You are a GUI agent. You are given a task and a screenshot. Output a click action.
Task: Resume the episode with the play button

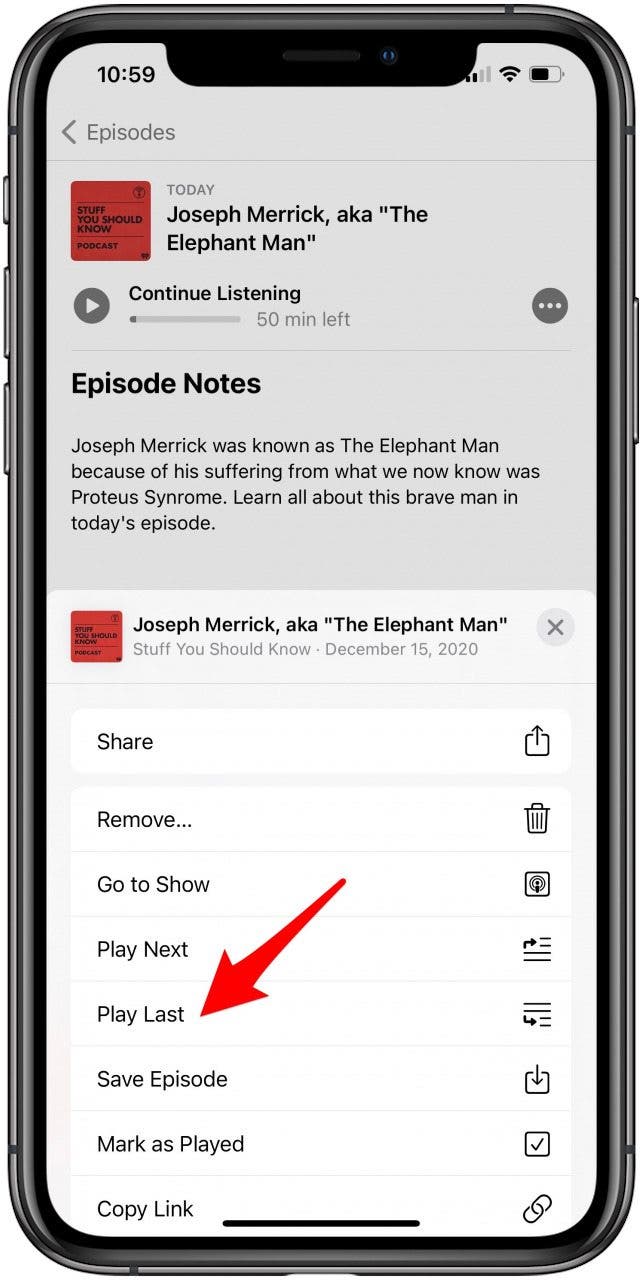coord(92,305)
